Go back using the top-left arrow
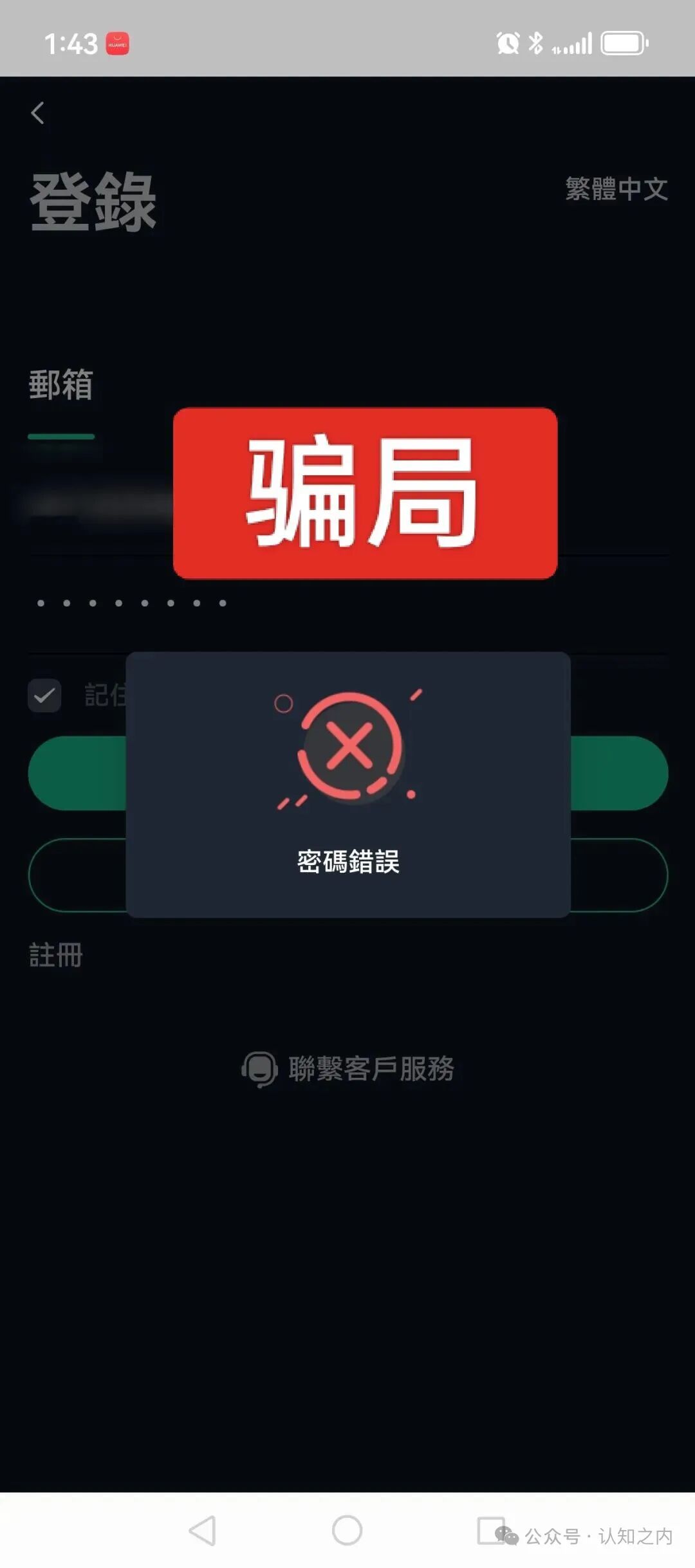The image size is (695, 1568). pos(37,113)
